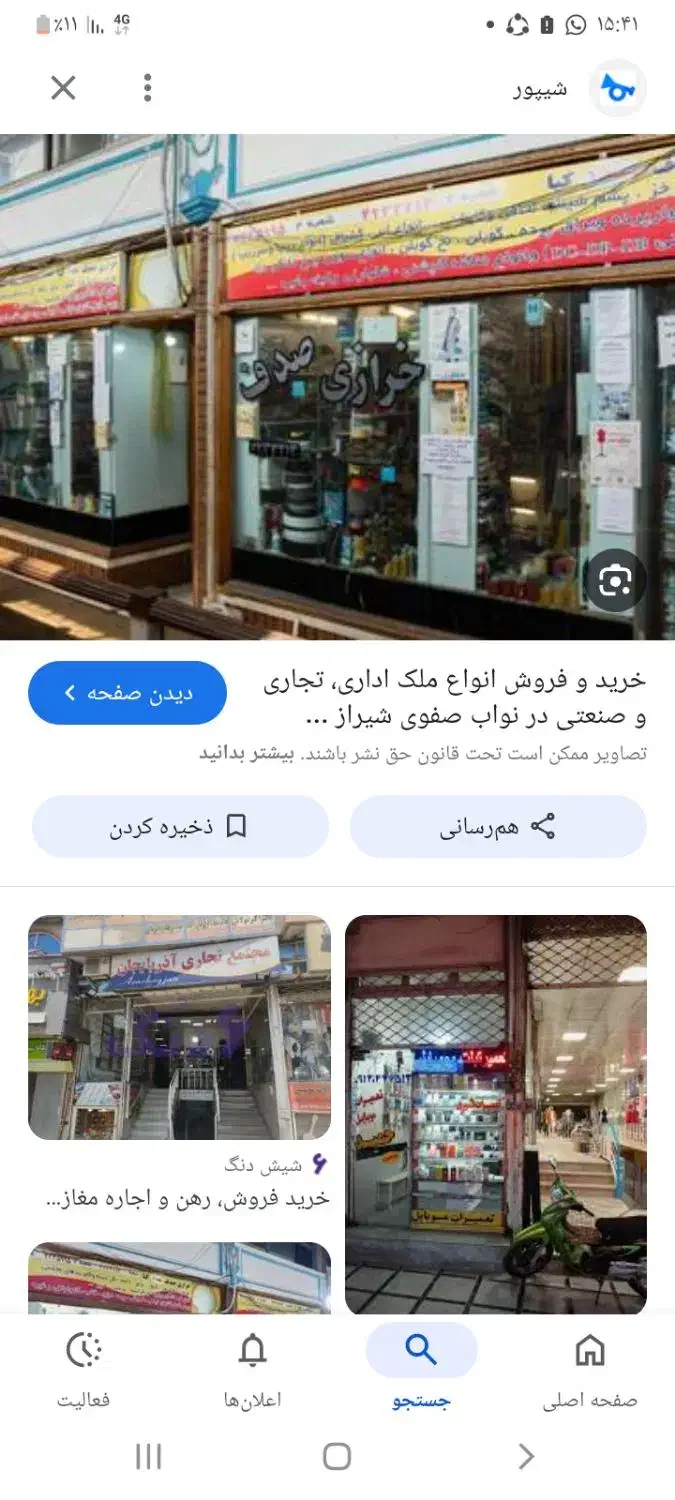Share the image via هم‌رسانی
Image resolution: width=675 pixels, height=1500 pixels.
(x=498, y=827)
